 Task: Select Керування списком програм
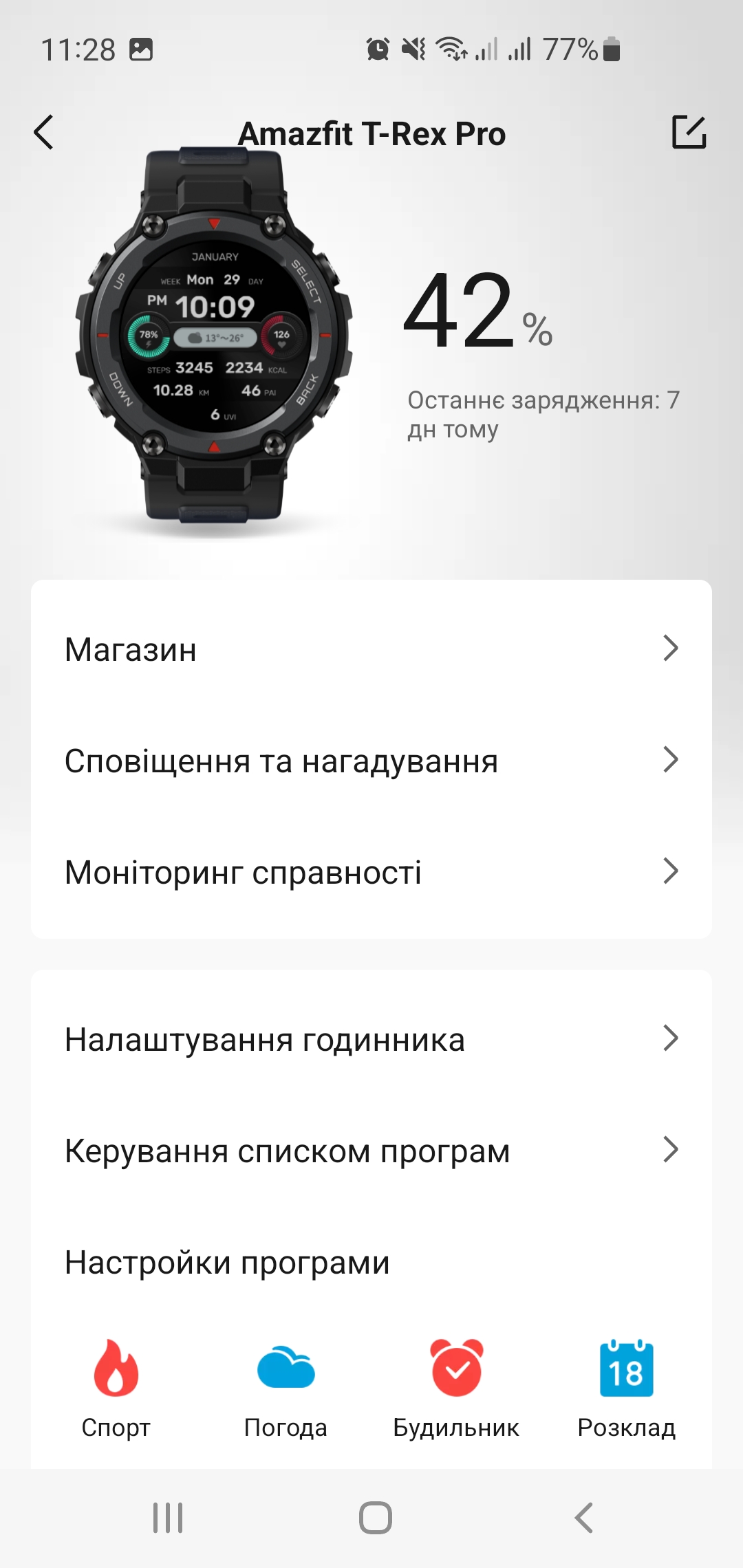tap(371, 1151)
